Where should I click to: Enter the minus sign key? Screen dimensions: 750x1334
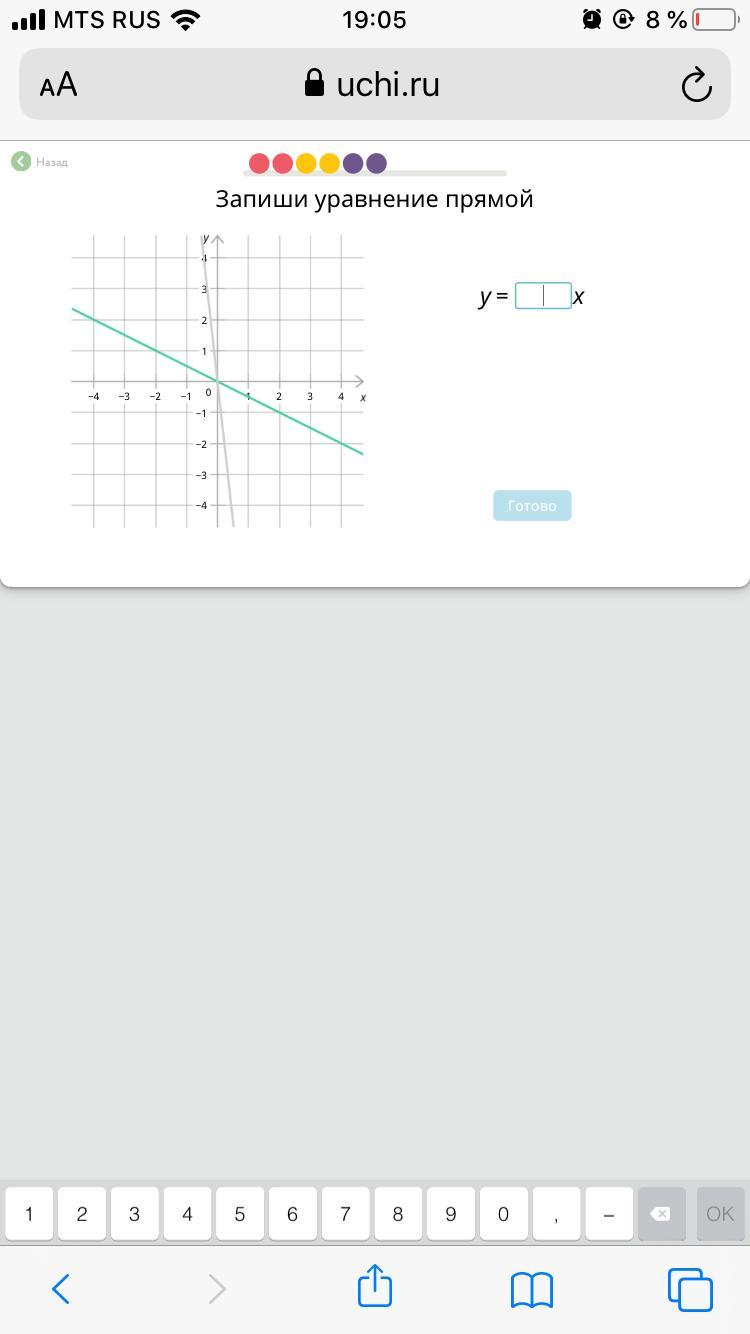[x=609, y=1214]
